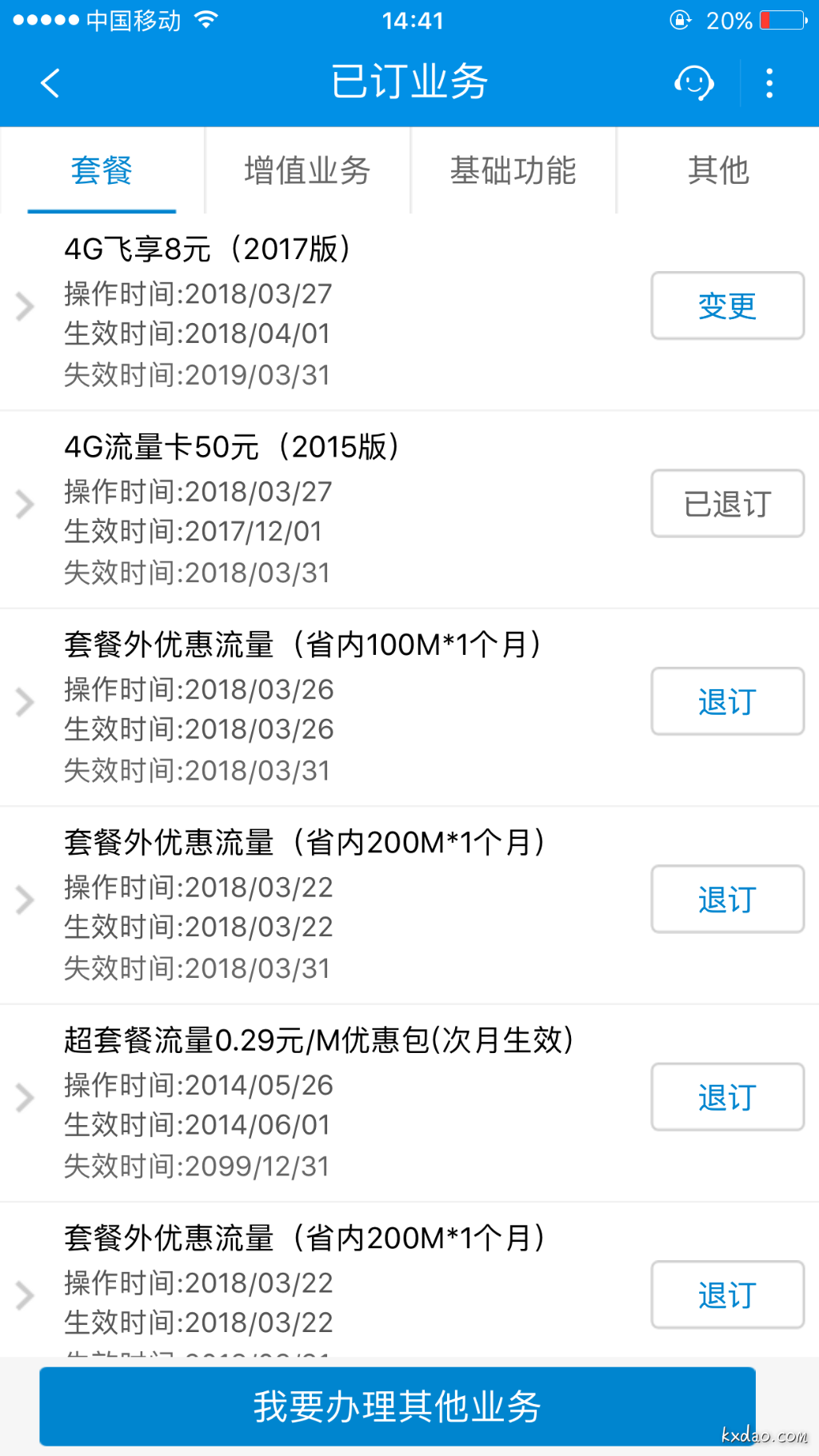This screenshot has width=819, height=1456.
Task: Switch to the 增值业务 tab
Action: tap(307, 170)
